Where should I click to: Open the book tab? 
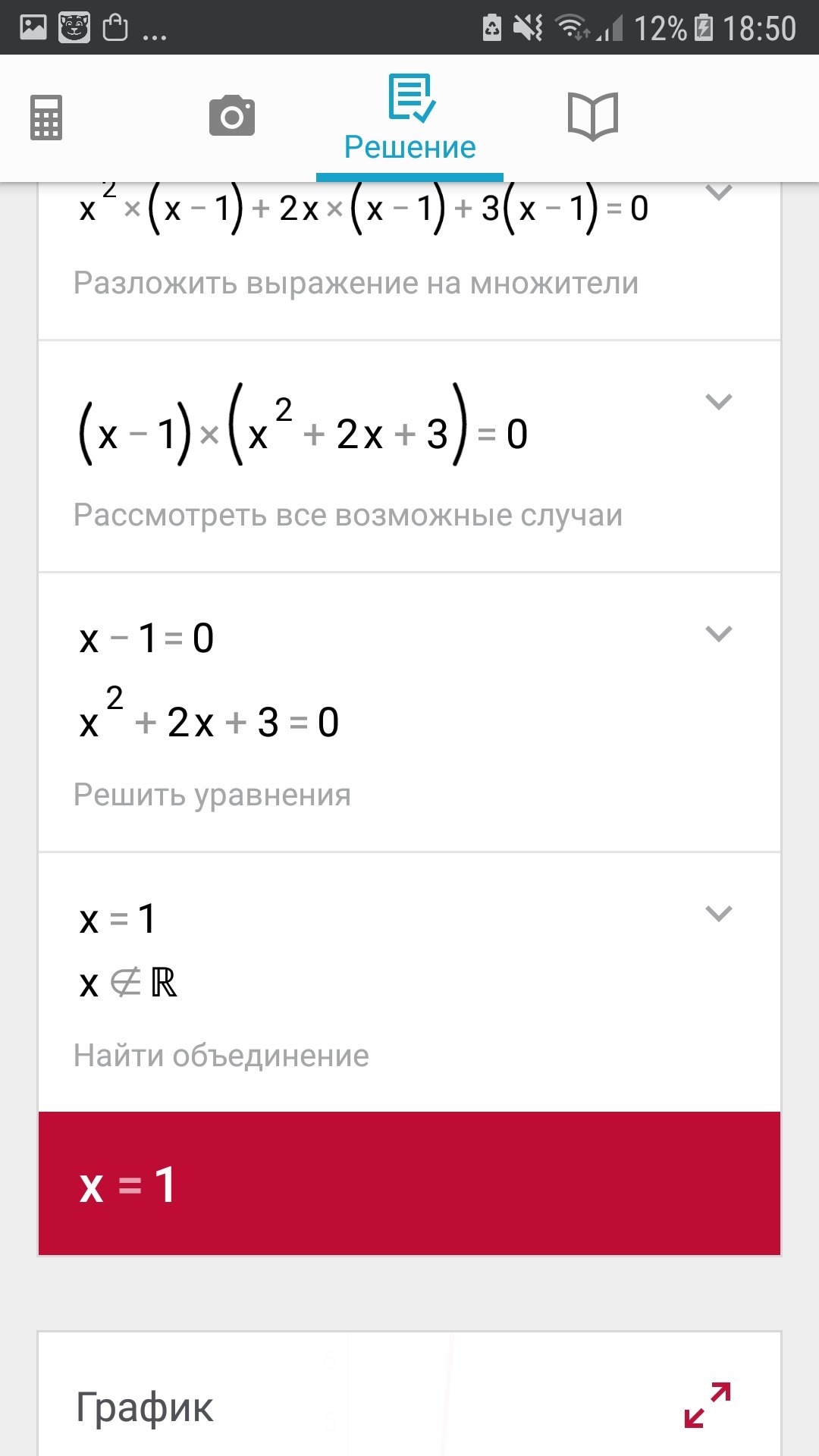point(593,116)
